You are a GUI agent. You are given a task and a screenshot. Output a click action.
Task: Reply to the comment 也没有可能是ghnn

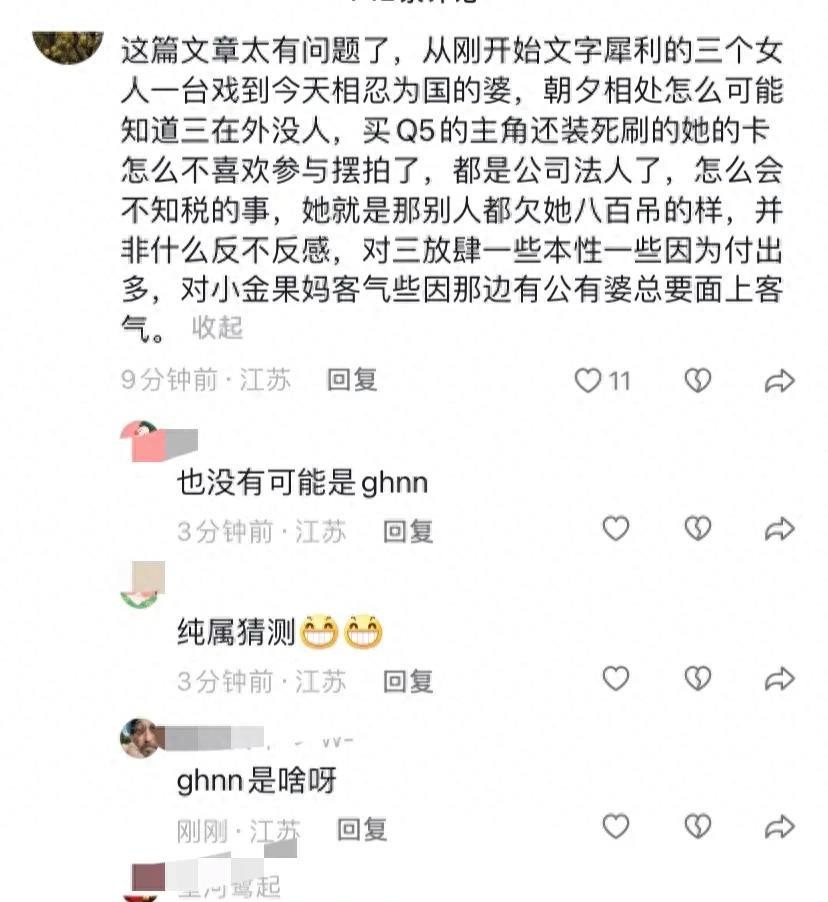click(408, 531)
